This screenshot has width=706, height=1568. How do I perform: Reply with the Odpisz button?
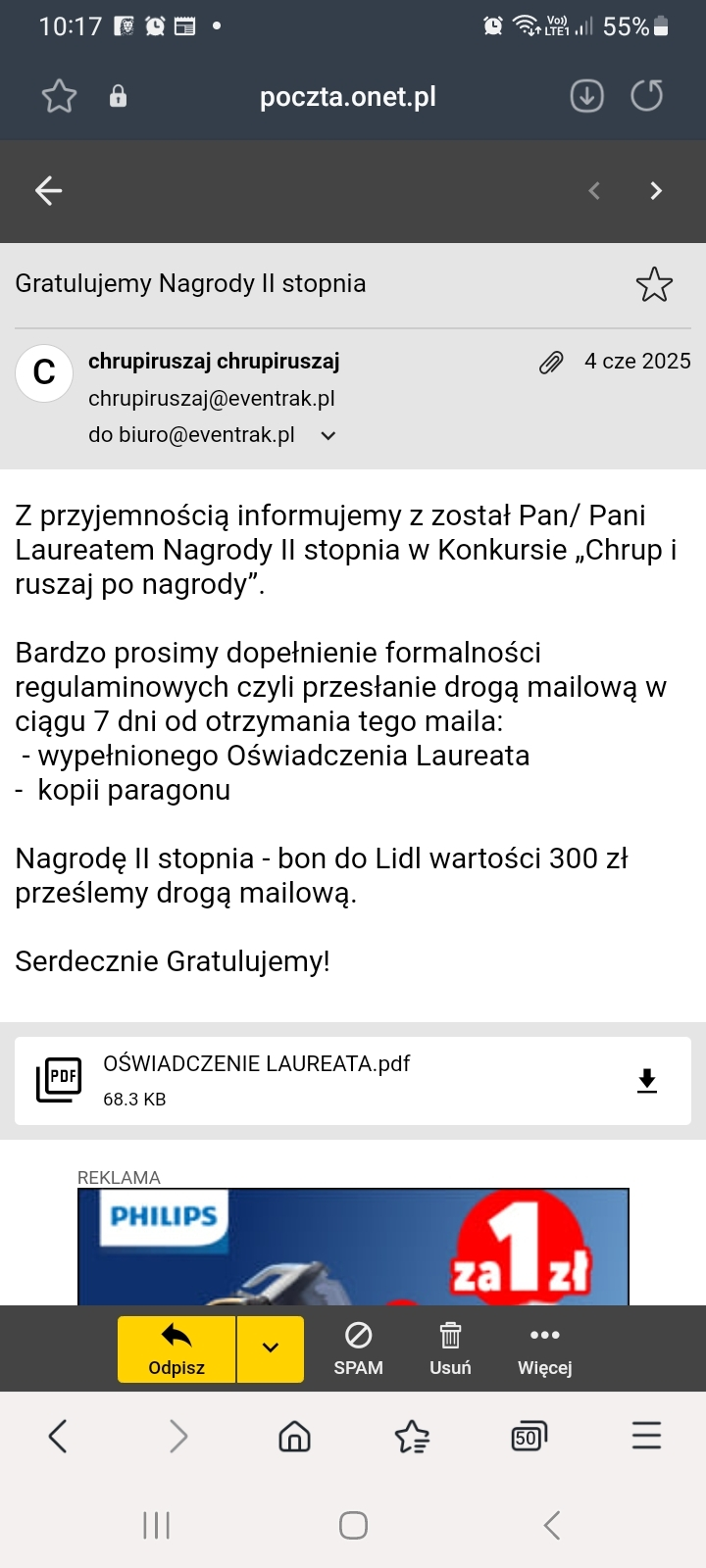(x=176, y=1349)
